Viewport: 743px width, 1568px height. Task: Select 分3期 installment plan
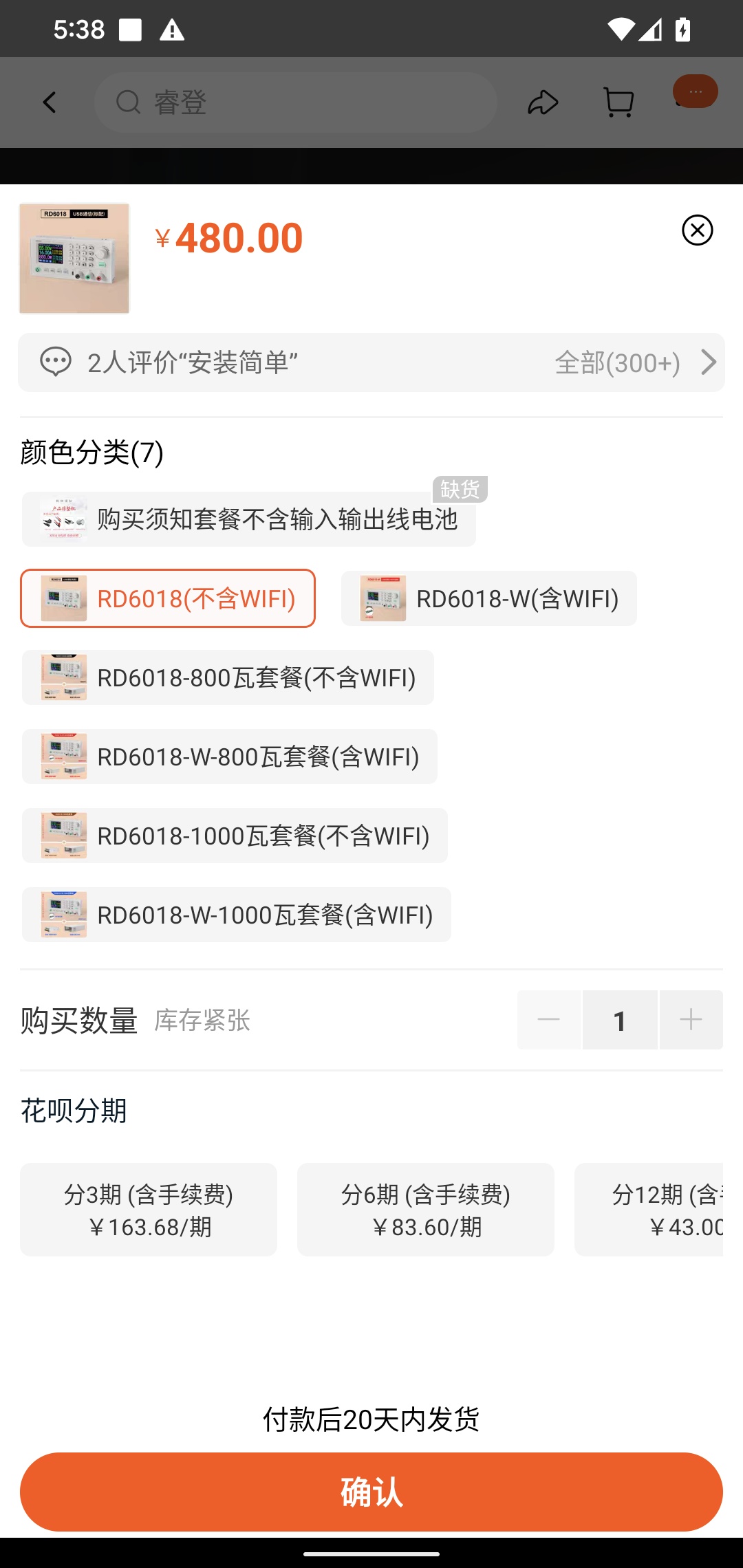(x=149, y=1210)
